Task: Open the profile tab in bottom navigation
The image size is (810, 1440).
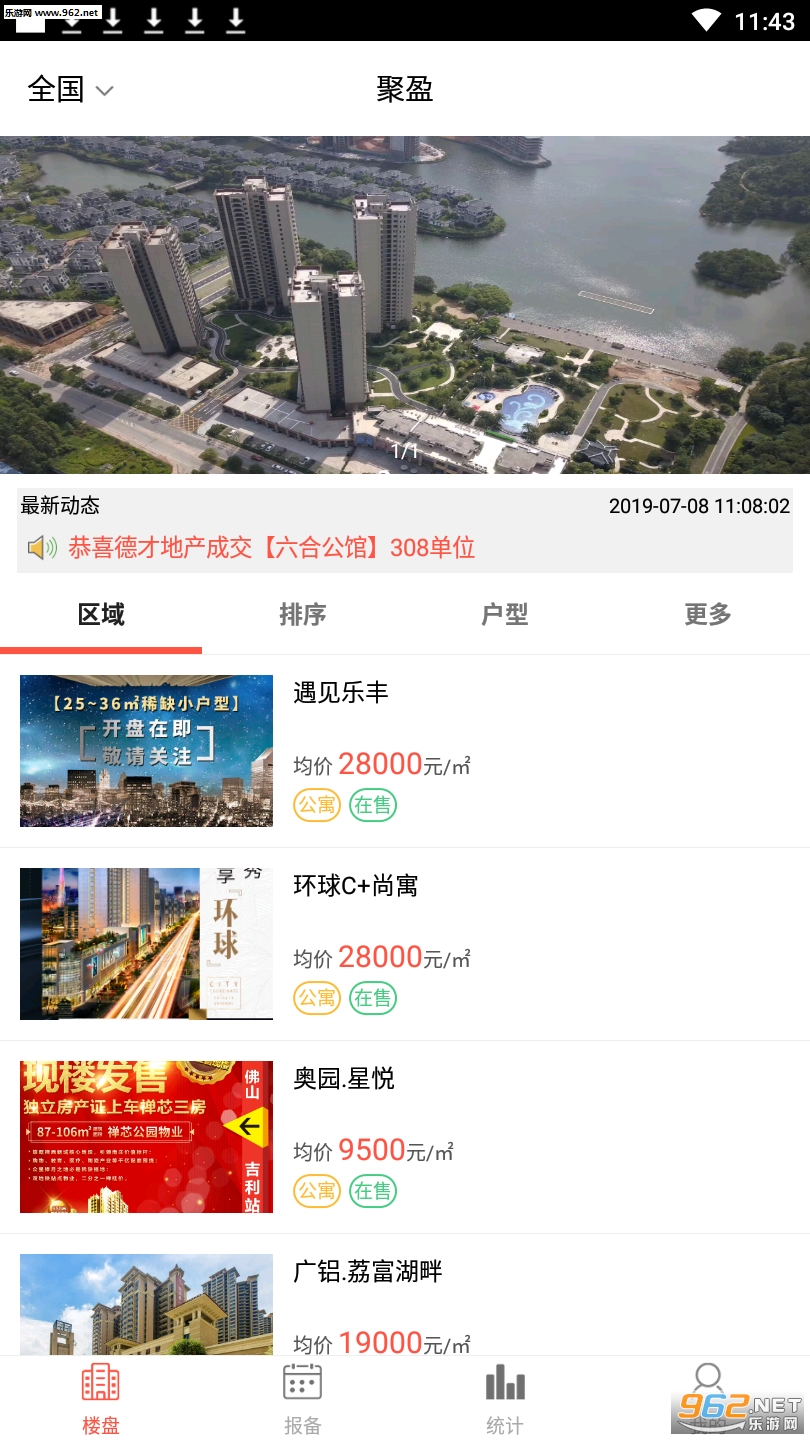Action: point(708,1398)
